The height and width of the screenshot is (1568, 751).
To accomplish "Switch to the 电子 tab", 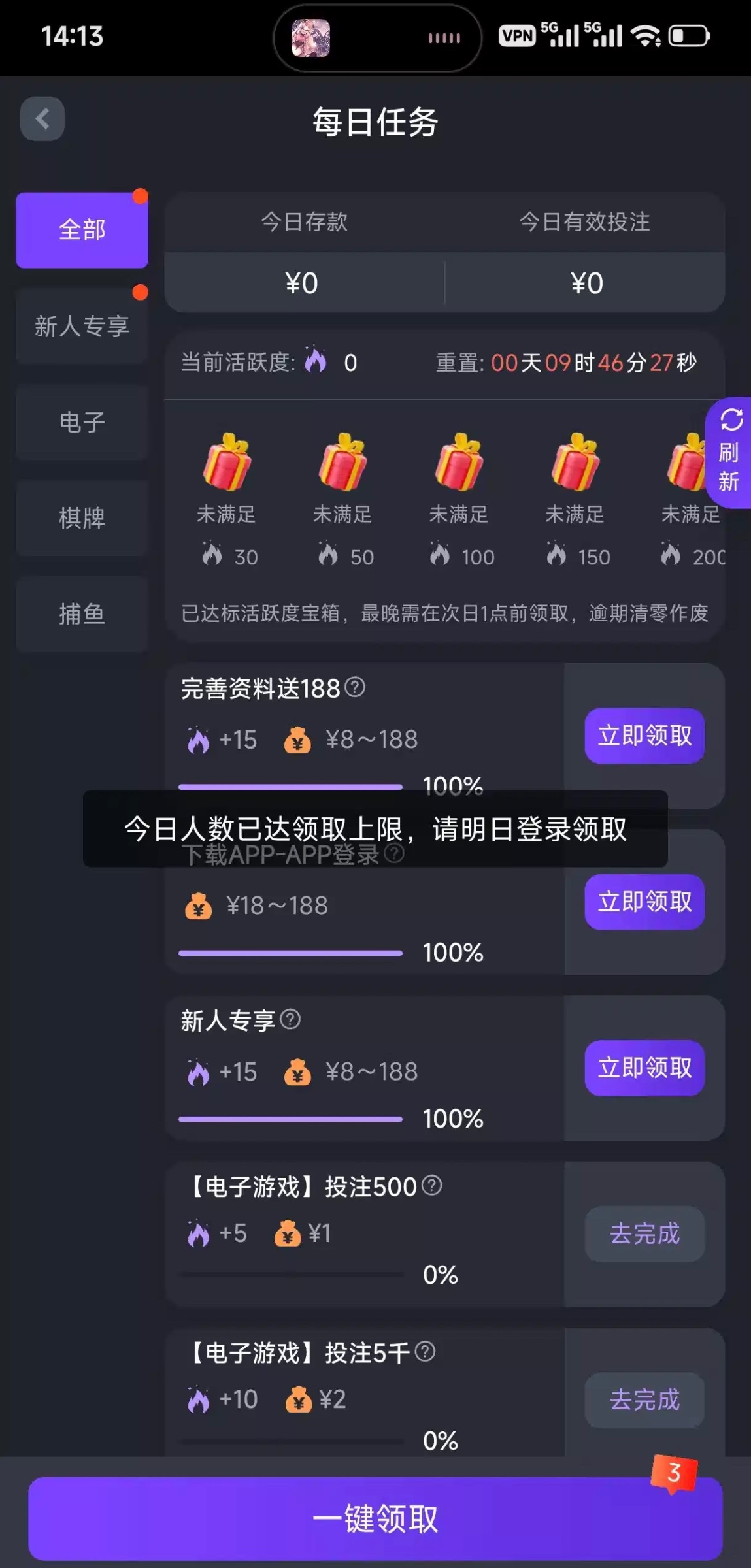I will coord(82,422).
